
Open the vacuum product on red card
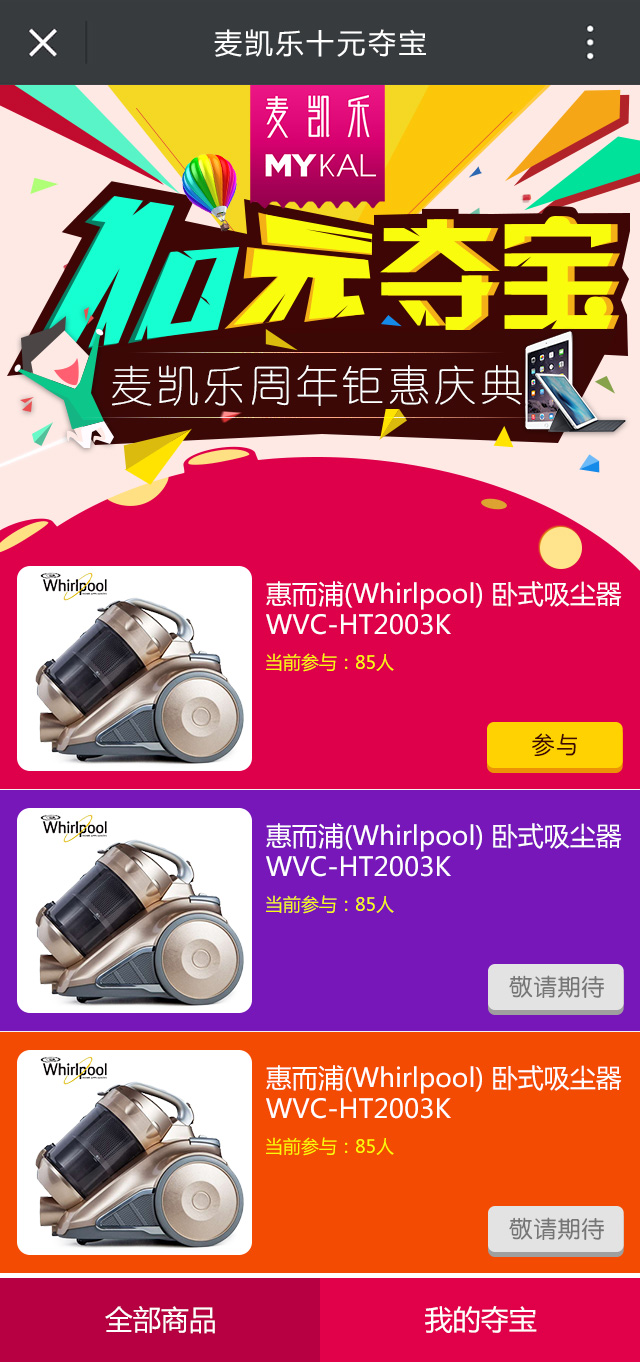click(x=134, y=668)
